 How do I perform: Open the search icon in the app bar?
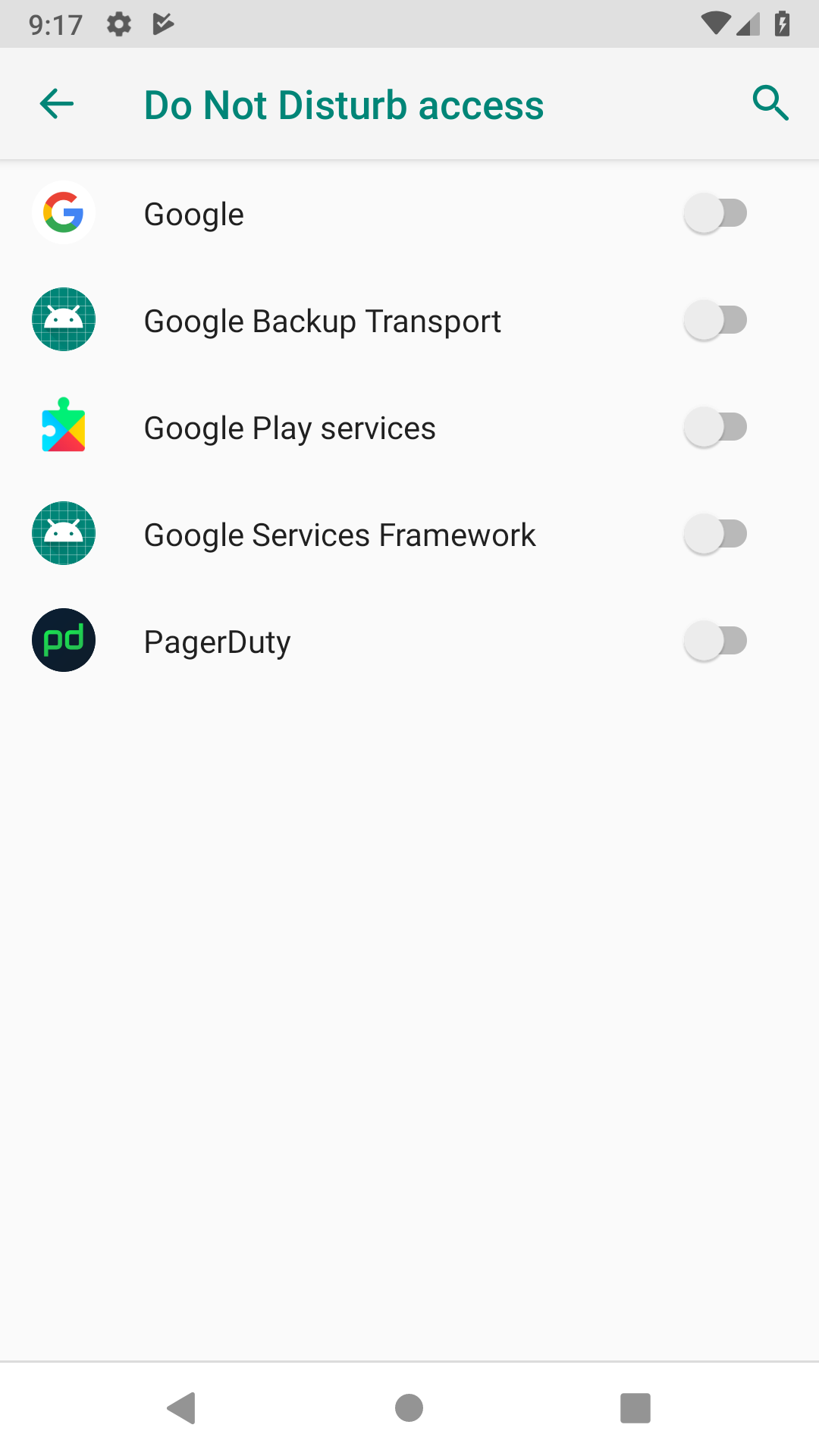(770, 104)
